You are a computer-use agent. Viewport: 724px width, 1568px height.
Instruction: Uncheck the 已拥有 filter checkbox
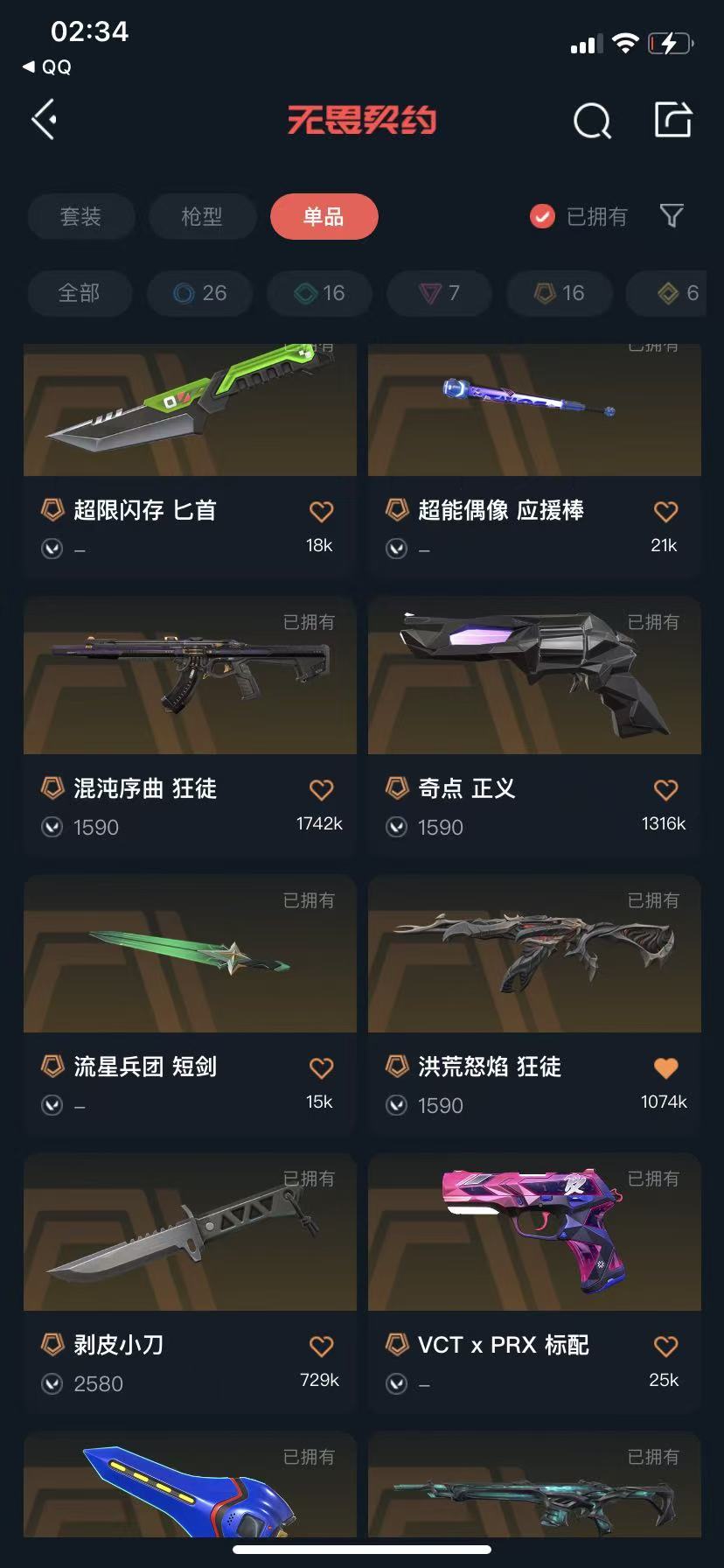point(542,216)
